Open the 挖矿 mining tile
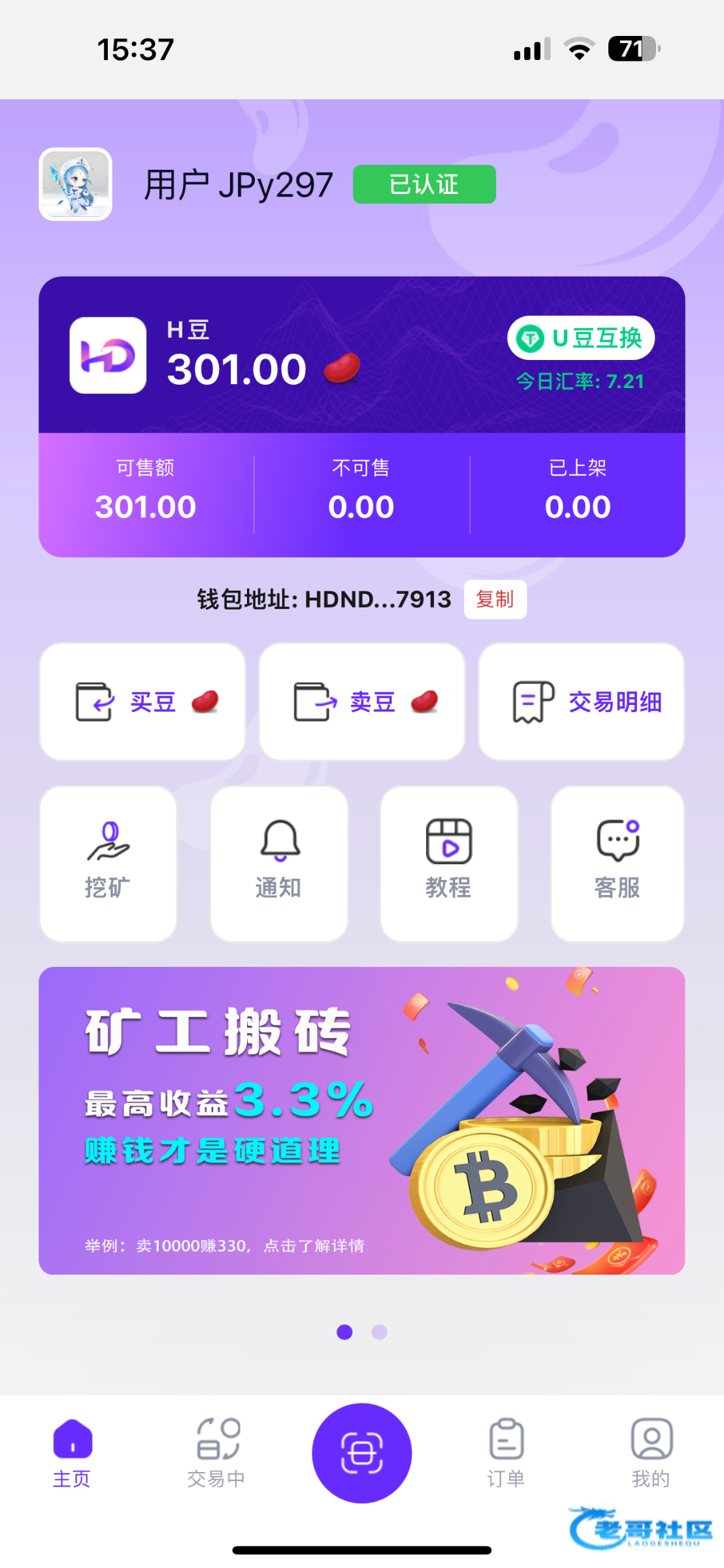Screen dimensions: 724x1568 click(108, 863)
